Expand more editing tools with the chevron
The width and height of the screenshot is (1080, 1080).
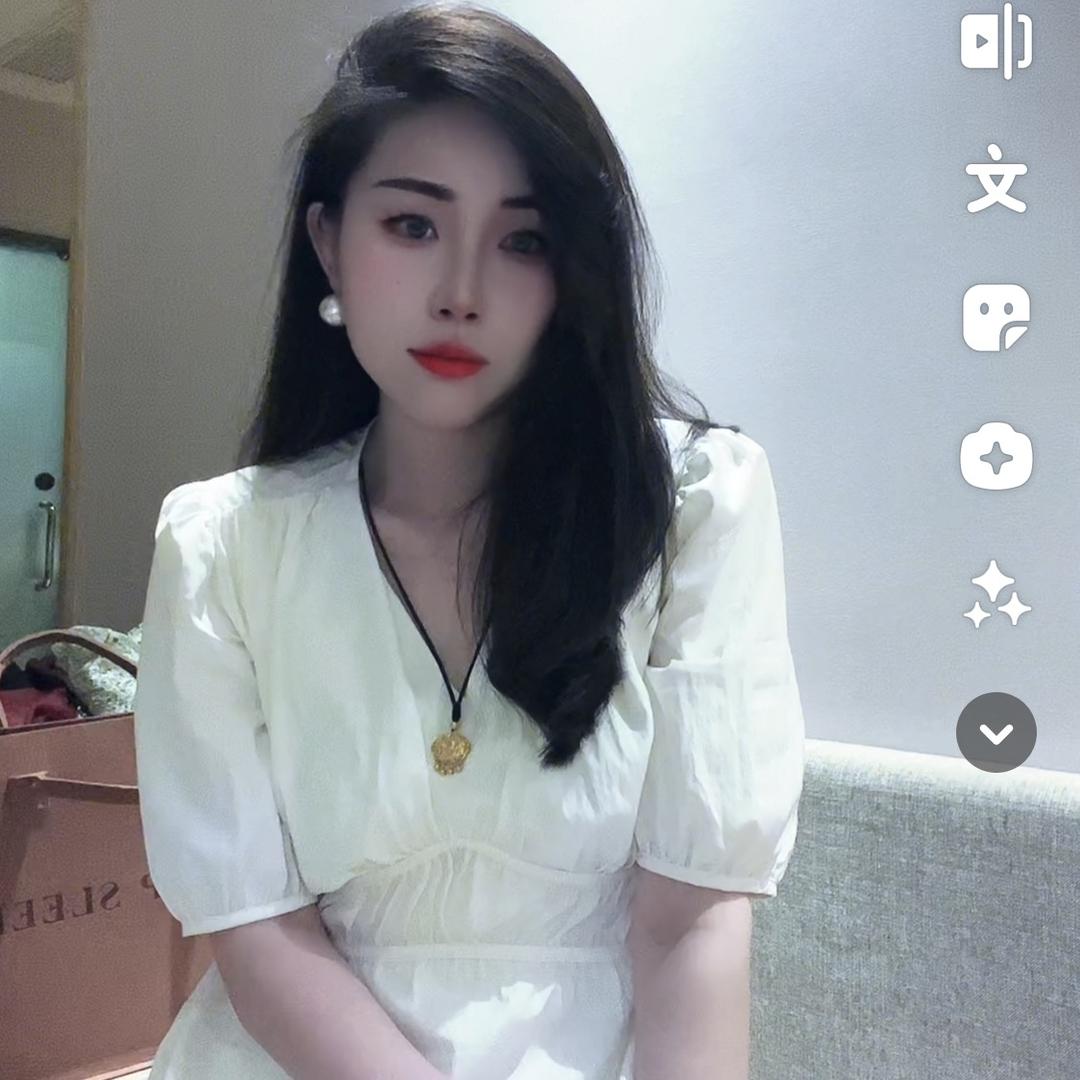[x=996, y=733]
